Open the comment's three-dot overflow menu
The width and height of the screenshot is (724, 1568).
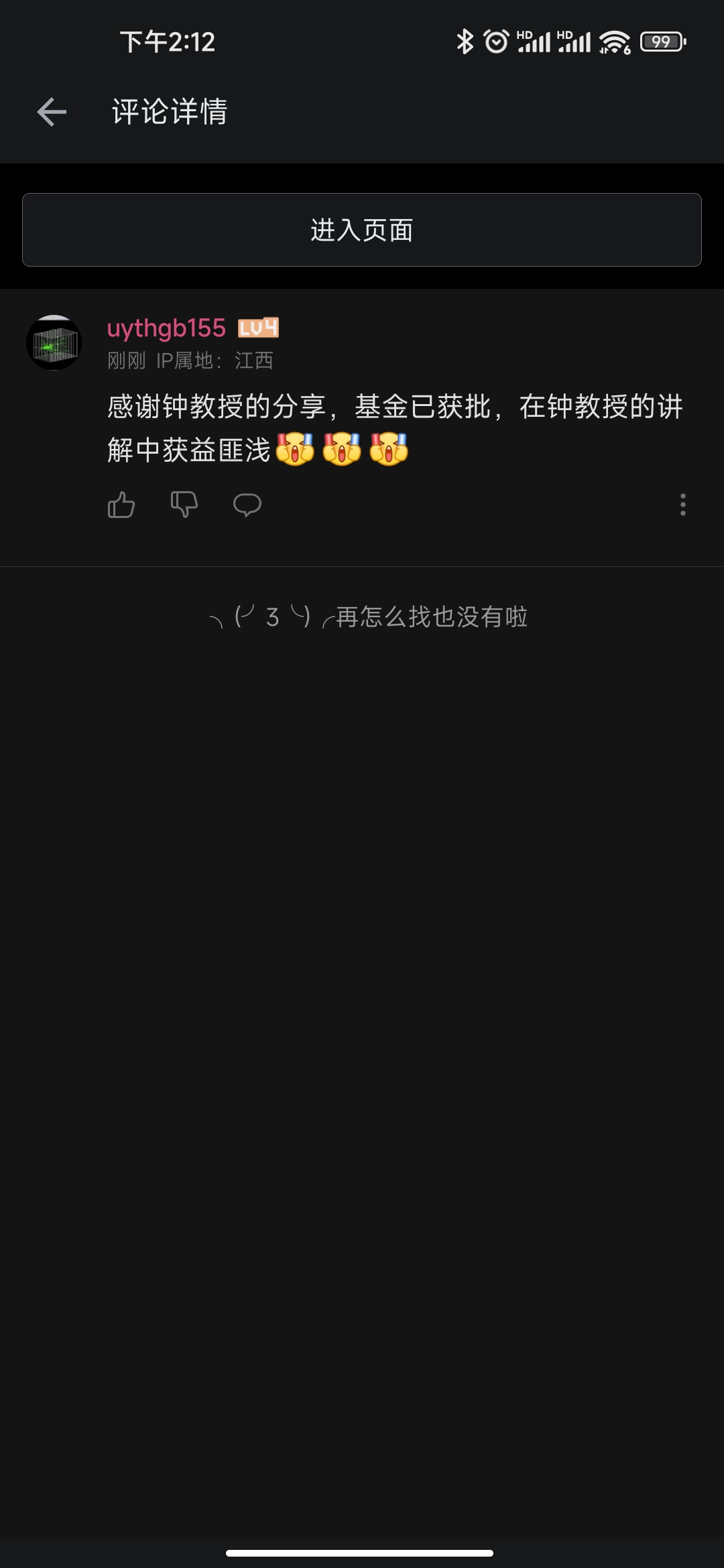coord(683,505)
